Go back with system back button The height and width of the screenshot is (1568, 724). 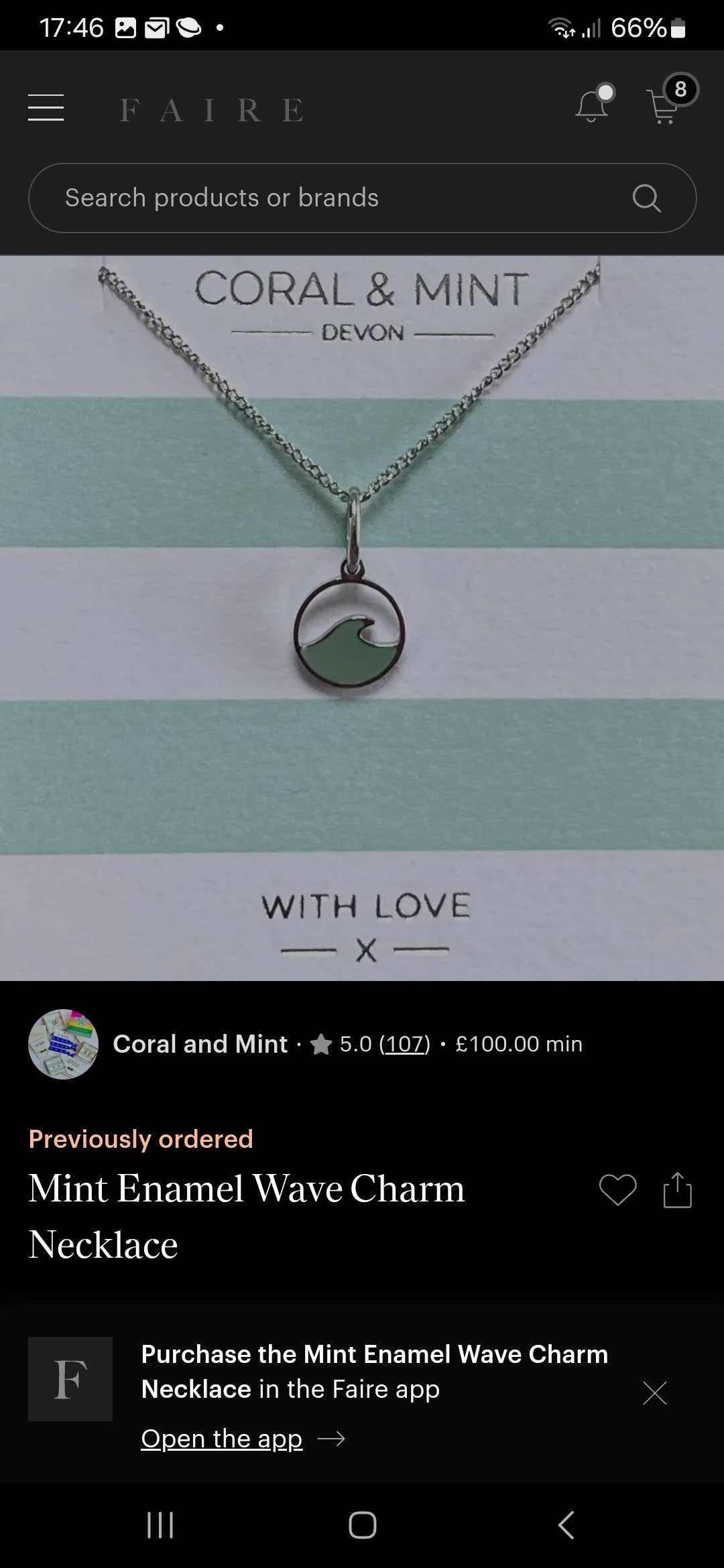[566, 1525]
